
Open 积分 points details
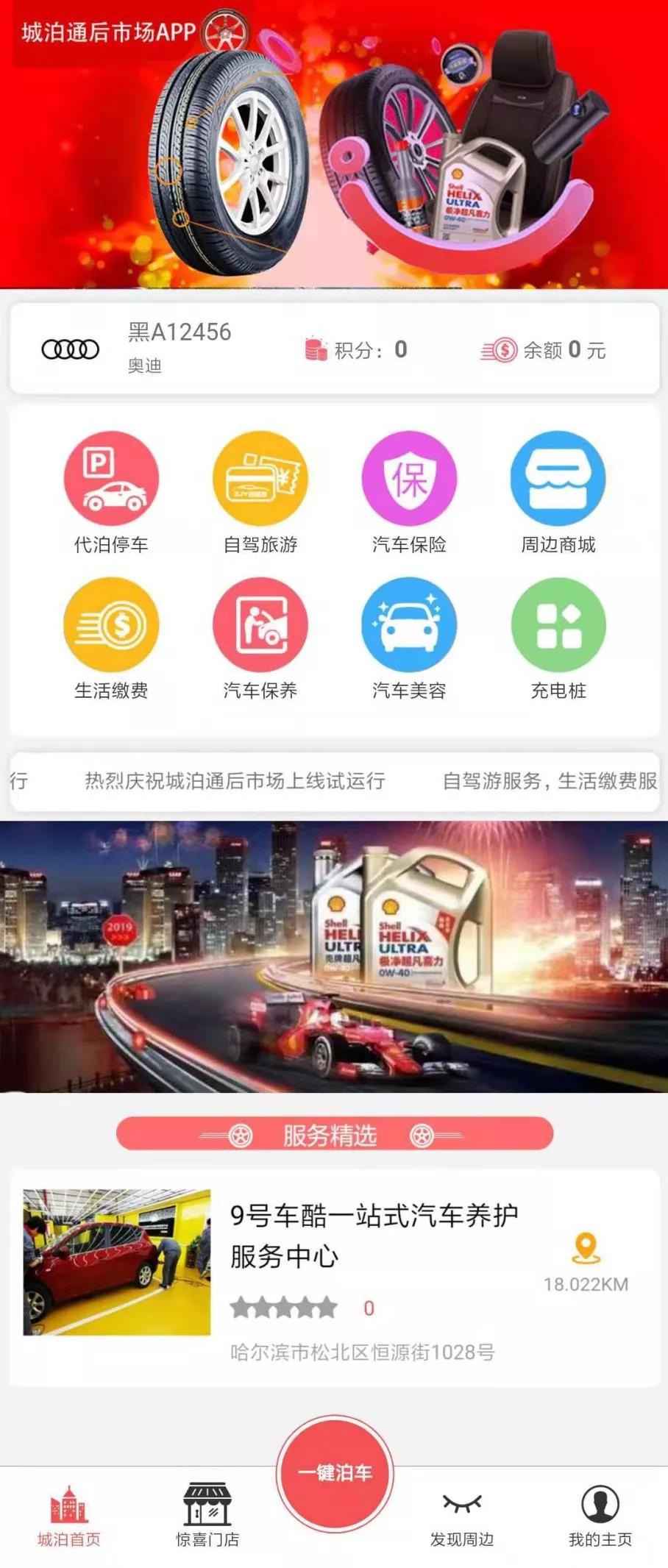coord(358,350)
